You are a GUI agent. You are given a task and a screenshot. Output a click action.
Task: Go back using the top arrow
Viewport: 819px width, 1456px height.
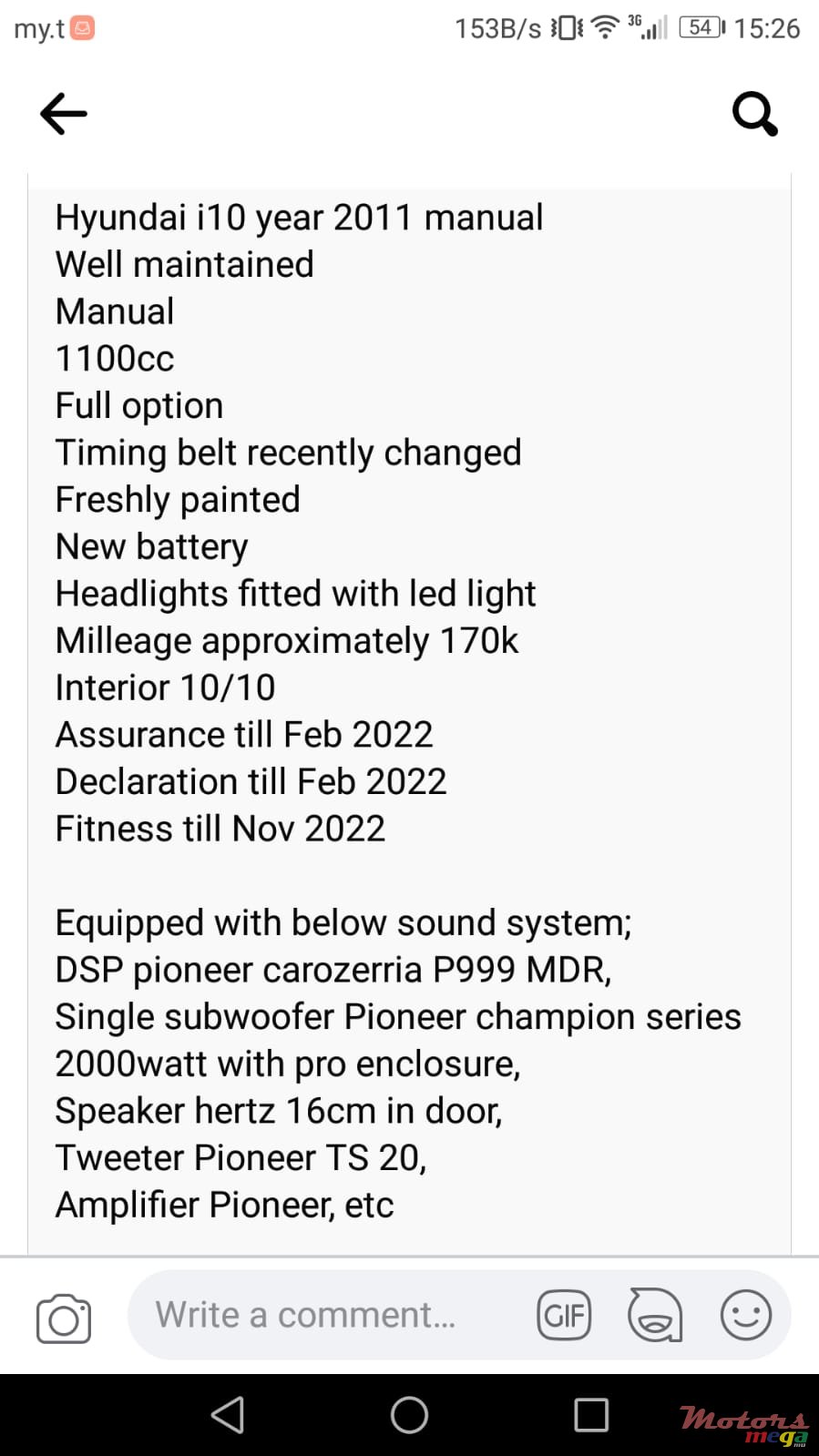pyautogui.click(x=64, y=114)
